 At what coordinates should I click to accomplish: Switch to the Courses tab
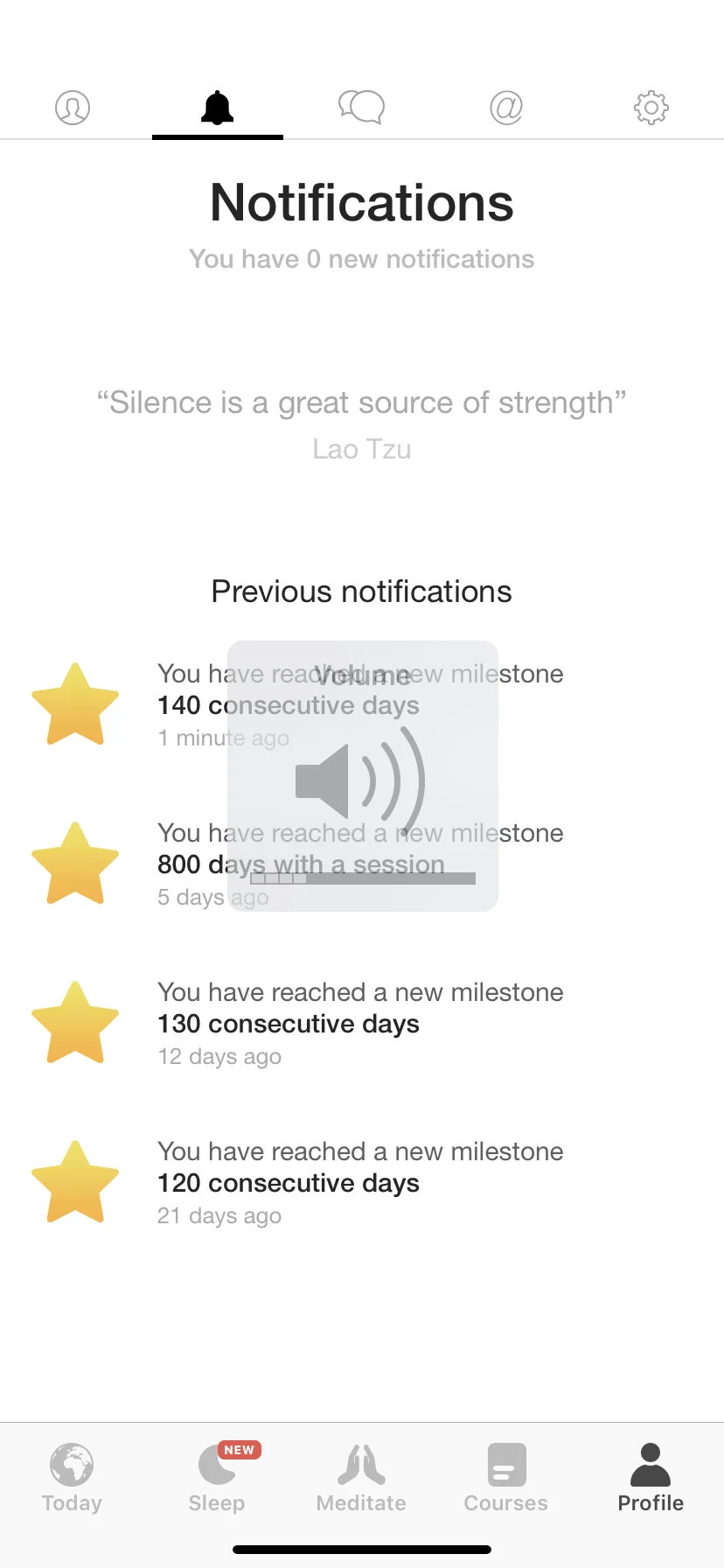(x=506, y=1478)
